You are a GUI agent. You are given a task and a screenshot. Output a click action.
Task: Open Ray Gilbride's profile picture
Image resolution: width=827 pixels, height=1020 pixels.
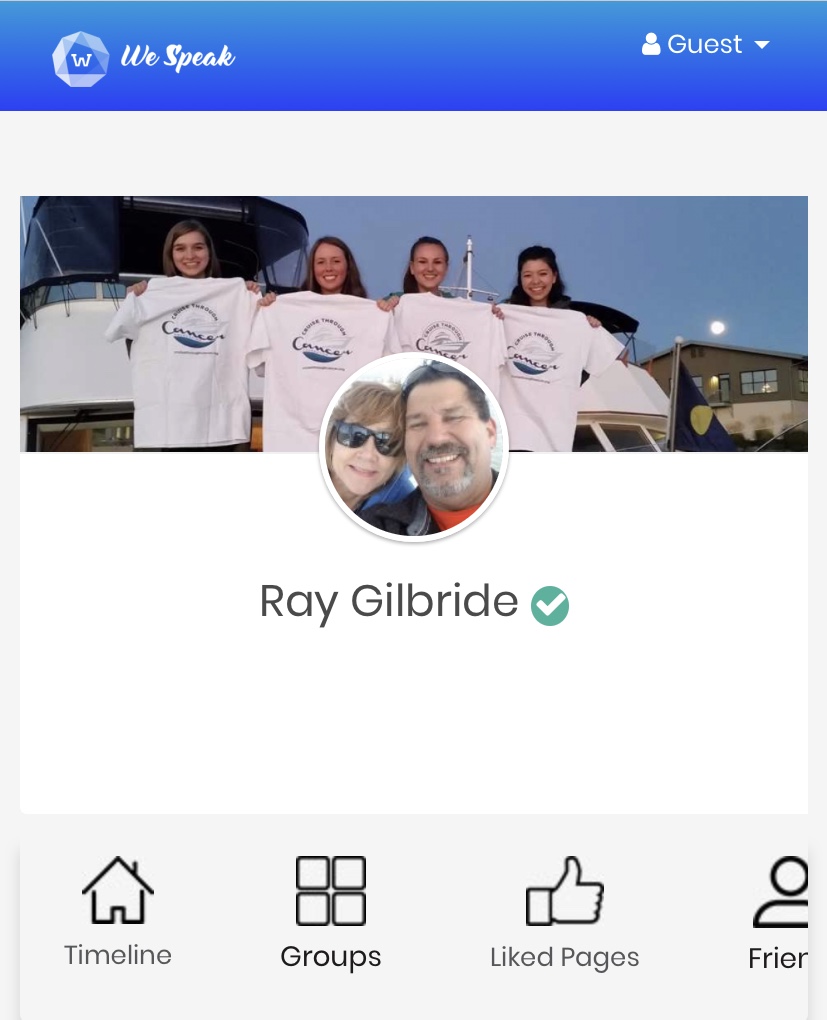pos(414,447)
